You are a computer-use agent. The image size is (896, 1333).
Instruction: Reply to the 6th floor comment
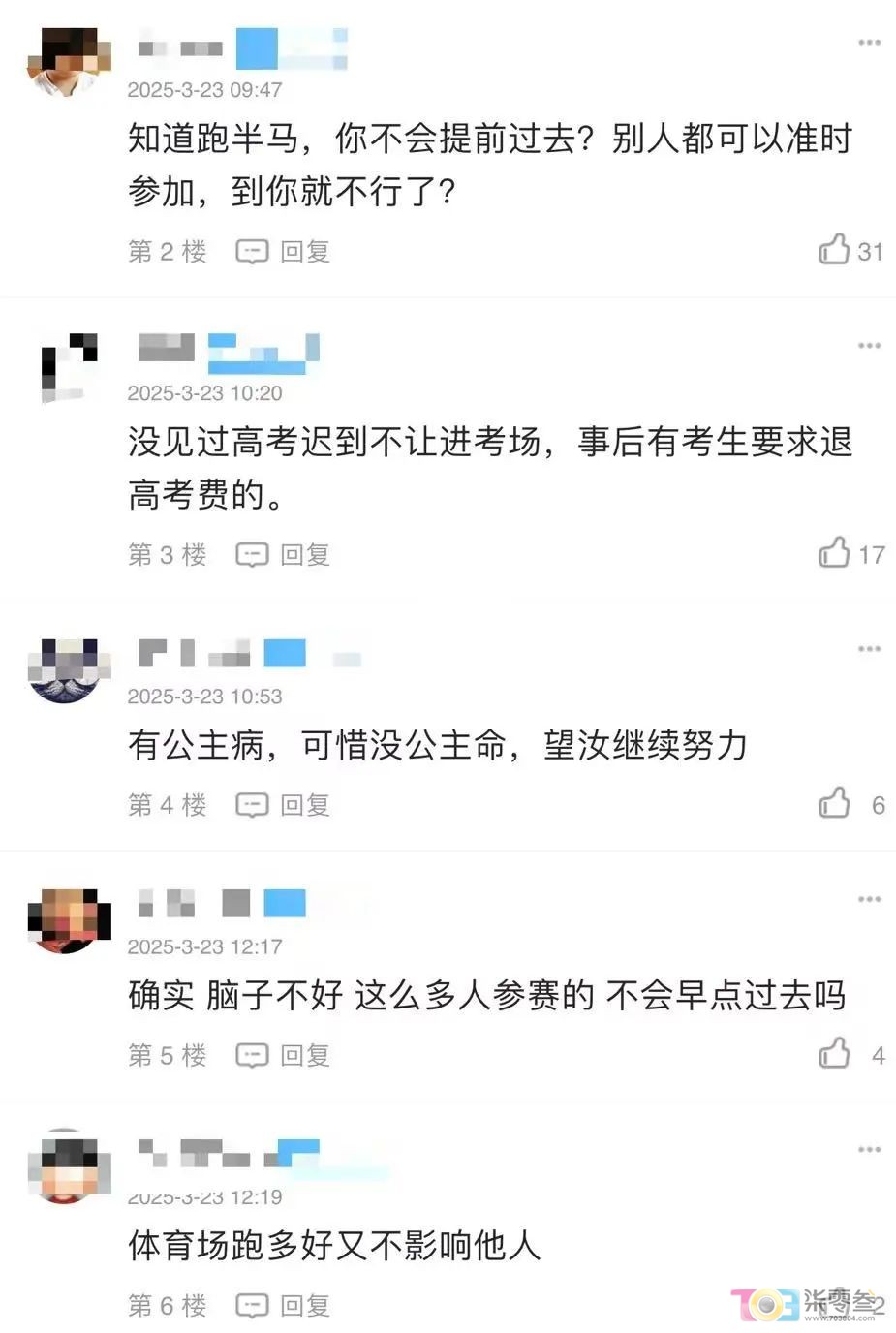(x=283, y=1306)
